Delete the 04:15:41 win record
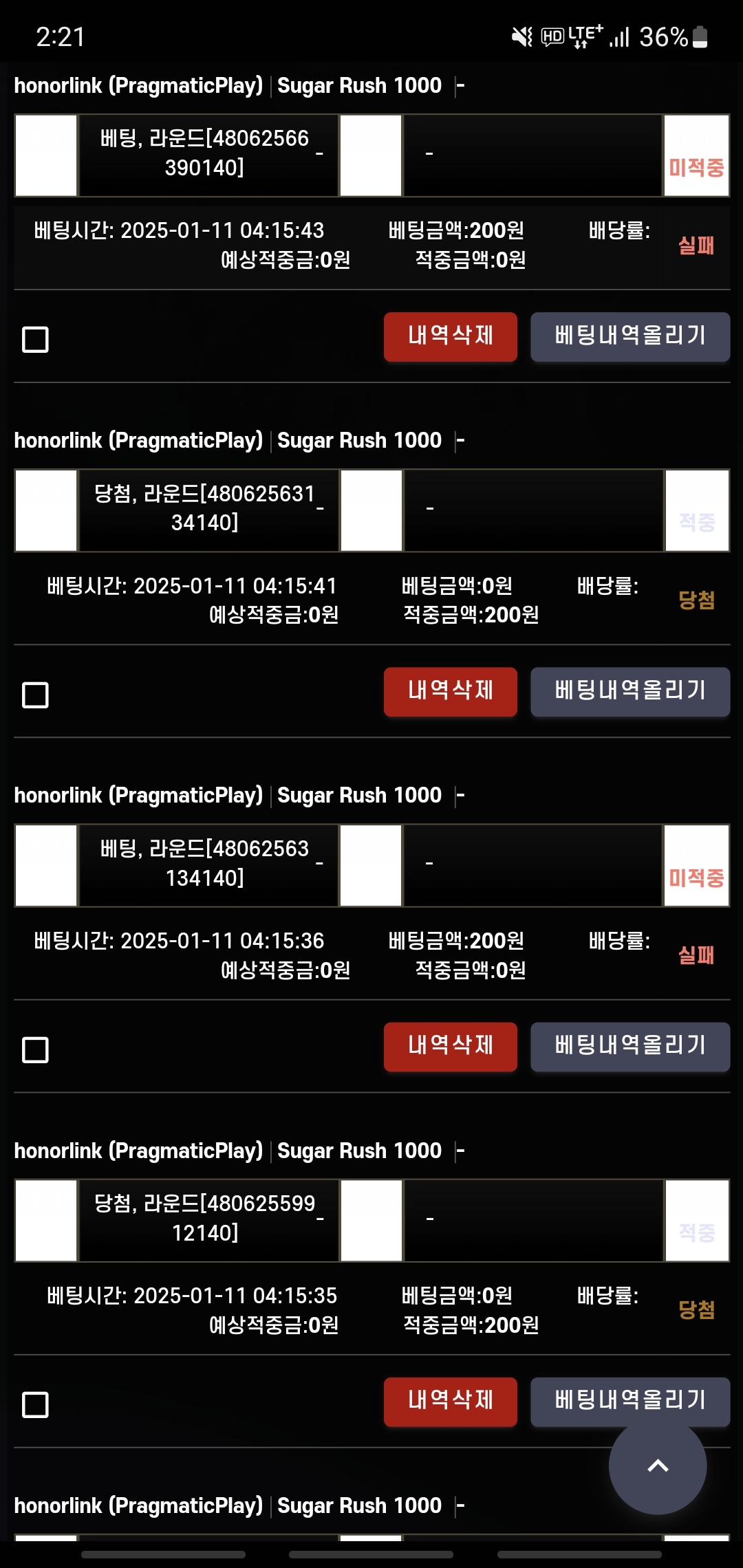Screen dimensions: 743x1568 point(451,691)
